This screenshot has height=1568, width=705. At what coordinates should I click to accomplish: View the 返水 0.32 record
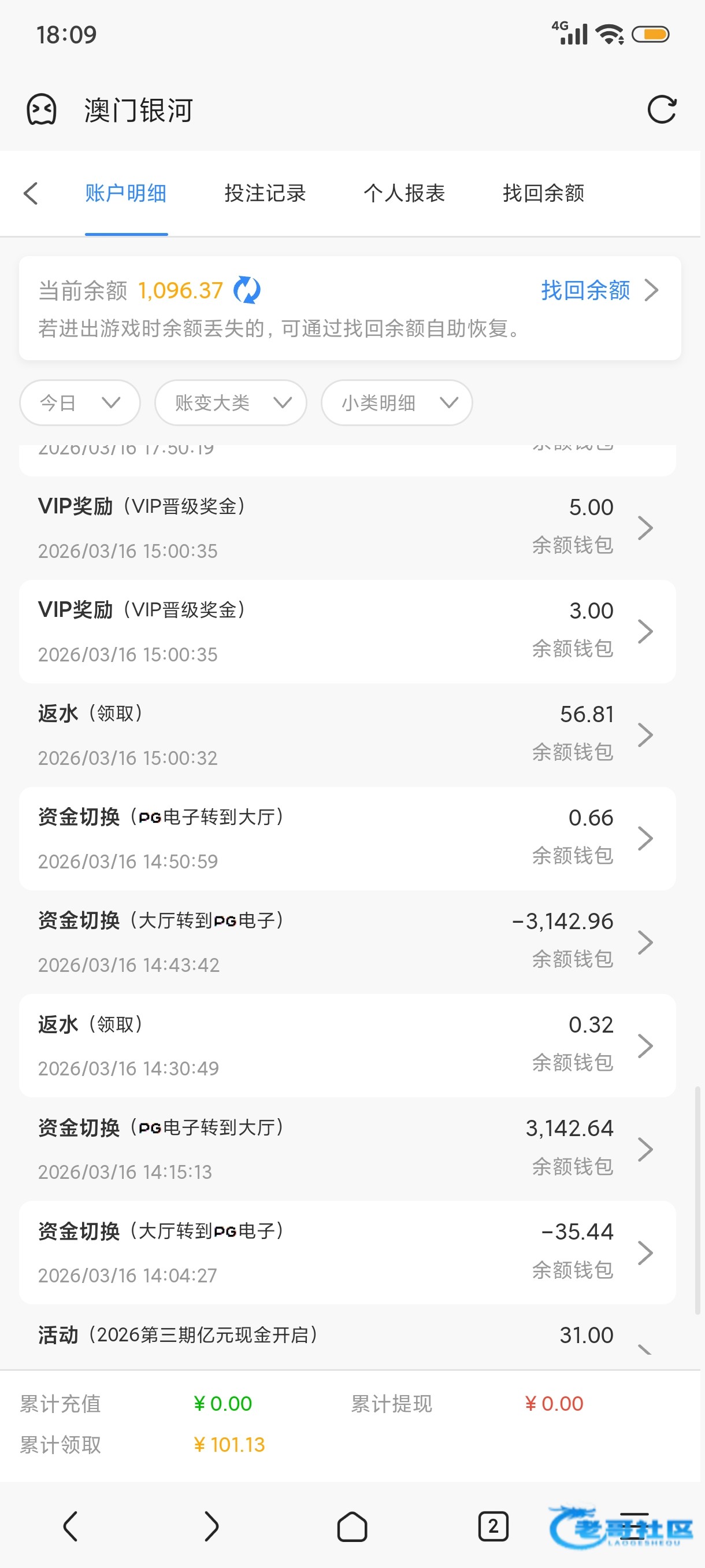click(x=347, y=1045)
